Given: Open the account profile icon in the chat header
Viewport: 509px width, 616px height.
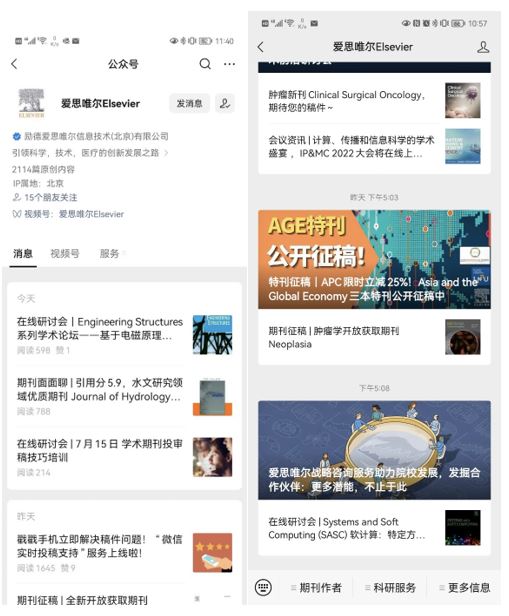Looking at the screenshot, I should click(x=483, y=47).
